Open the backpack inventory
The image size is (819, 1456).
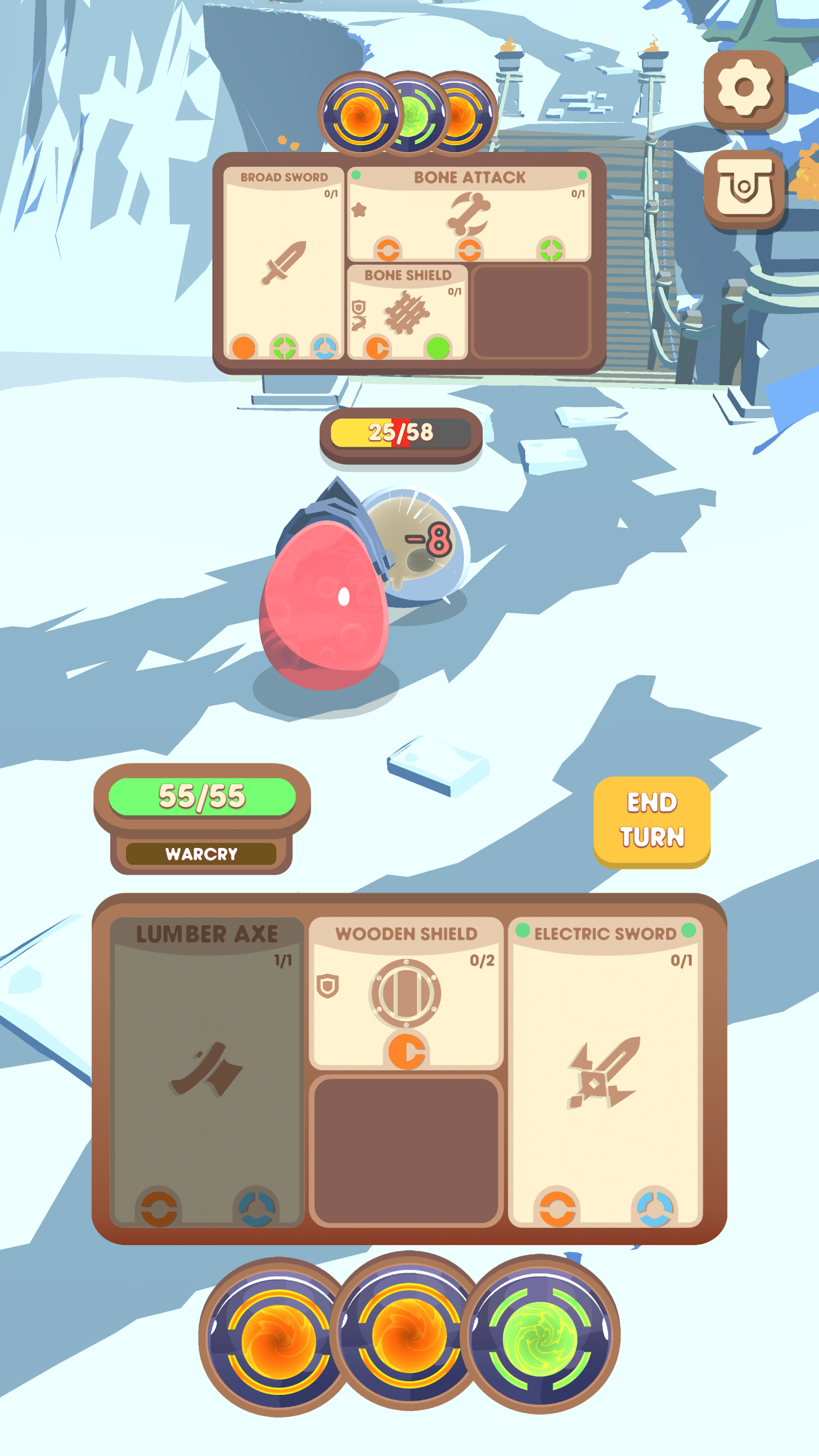tap(744, 189)
